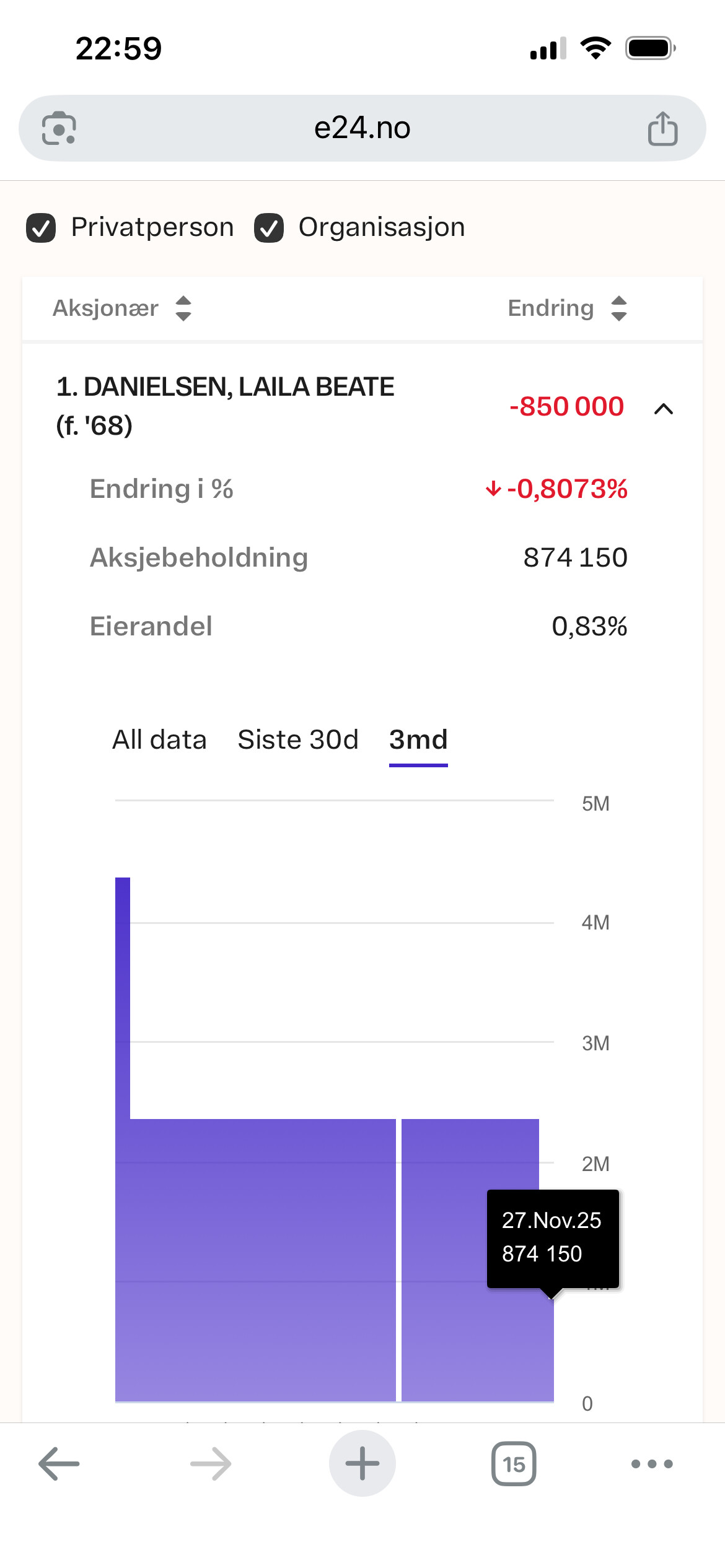Go back to the previous page
The height and width of the screenshot is (1568, 725).
click(x=59, y=1464)
